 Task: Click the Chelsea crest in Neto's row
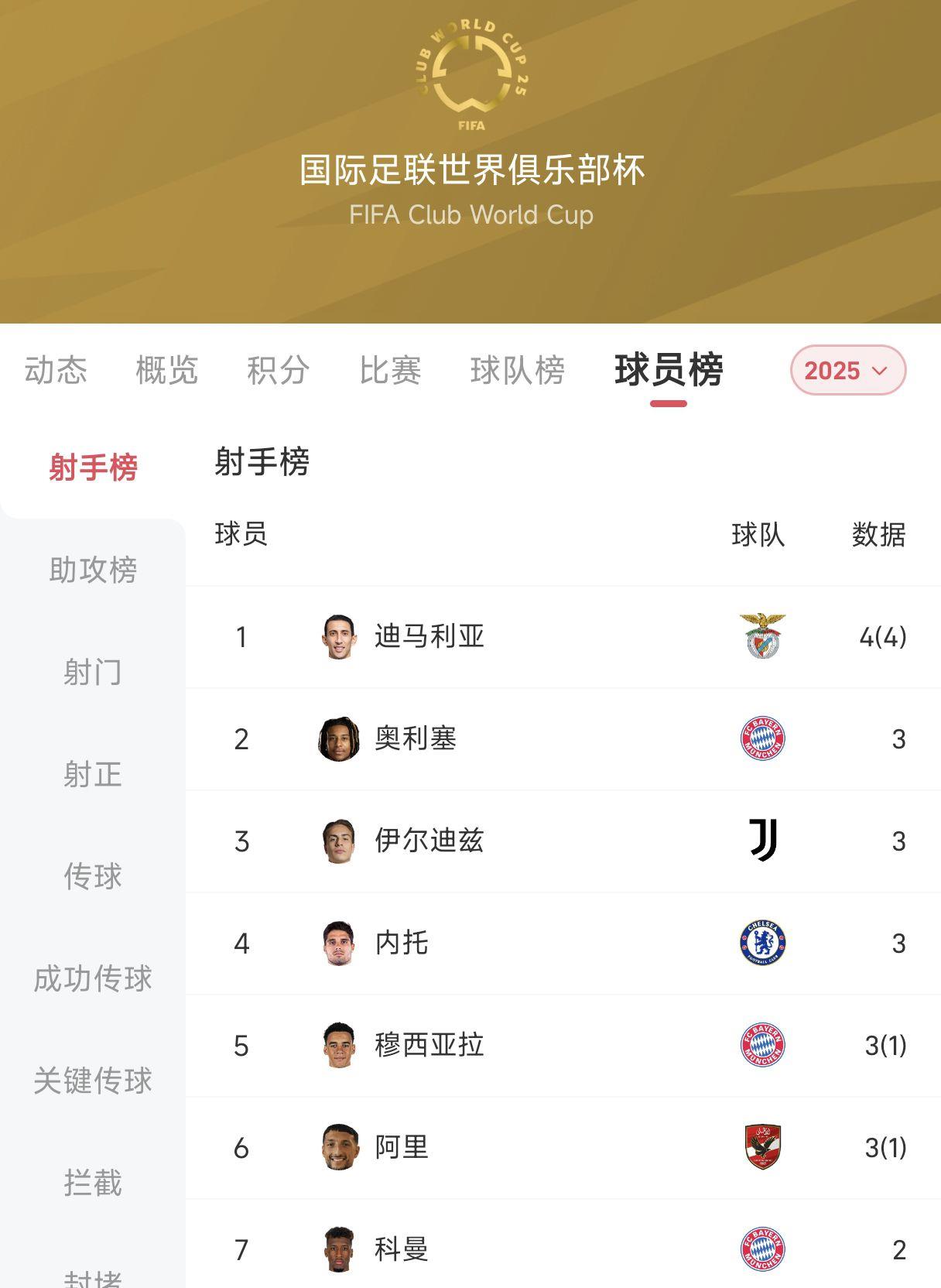tap(763, 943)
